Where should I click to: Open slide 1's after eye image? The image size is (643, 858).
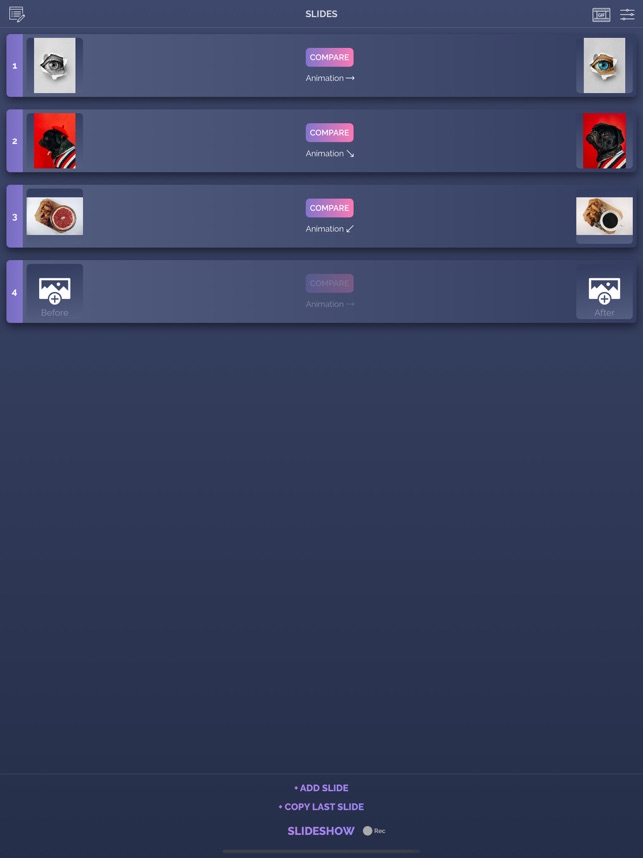(x=604, y=66)
